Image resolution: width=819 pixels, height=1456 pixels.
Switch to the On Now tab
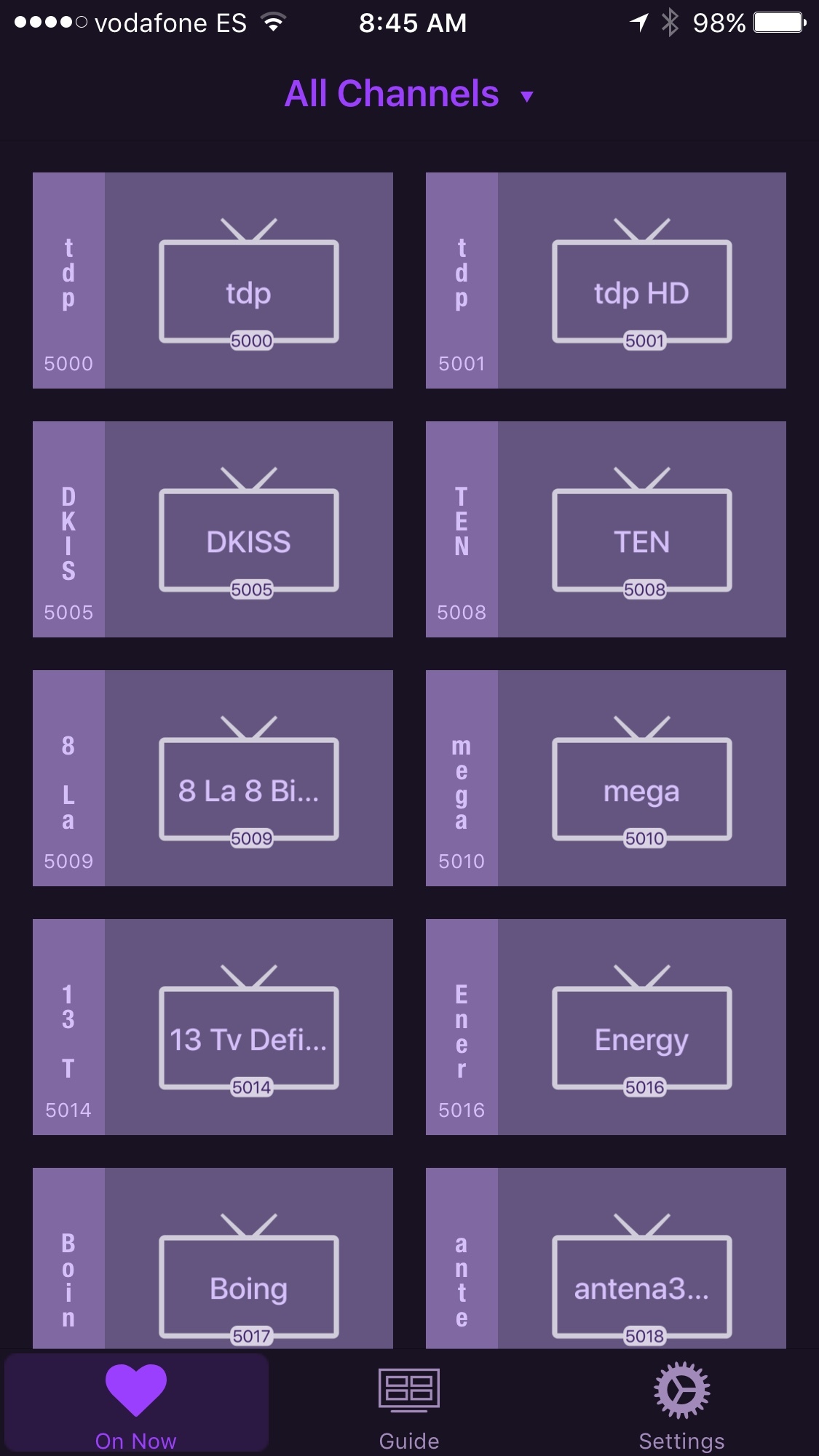(136, 1404)
